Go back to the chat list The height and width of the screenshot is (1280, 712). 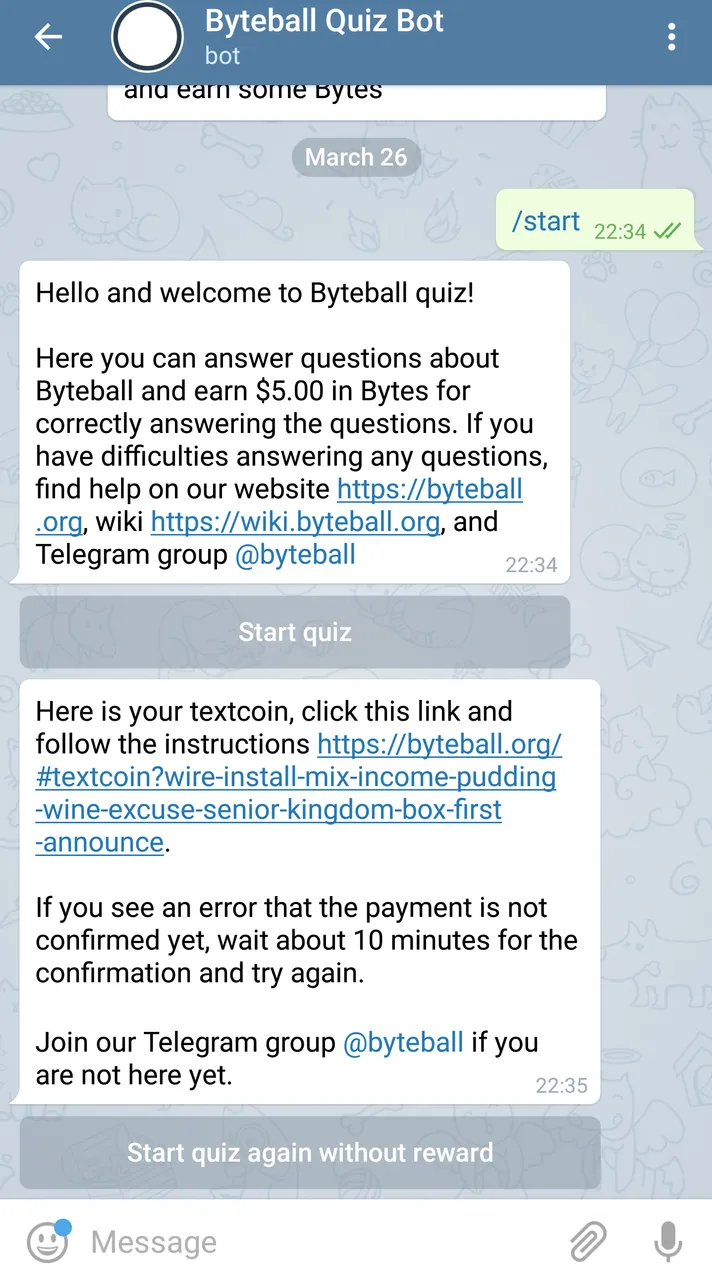point(48,38)
